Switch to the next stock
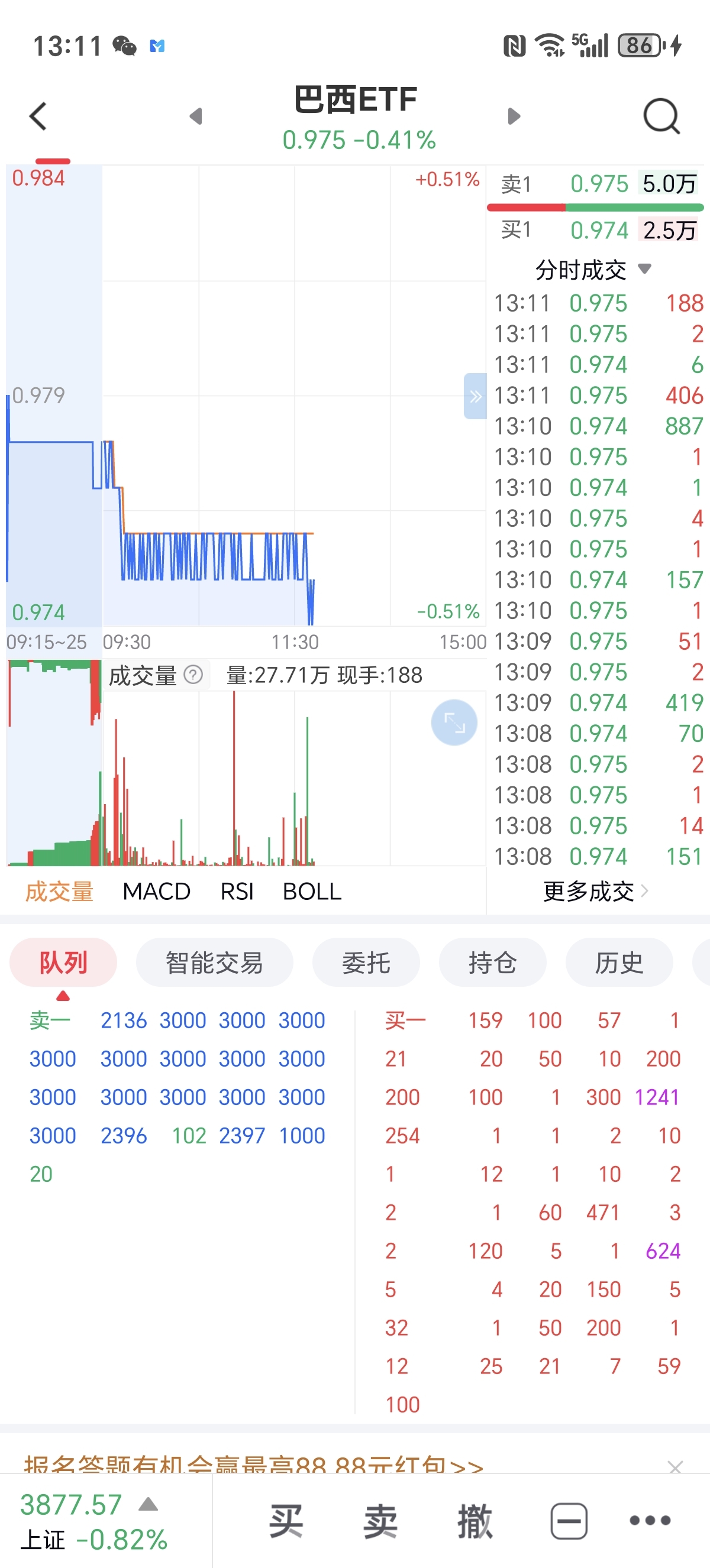 (514, 116)
